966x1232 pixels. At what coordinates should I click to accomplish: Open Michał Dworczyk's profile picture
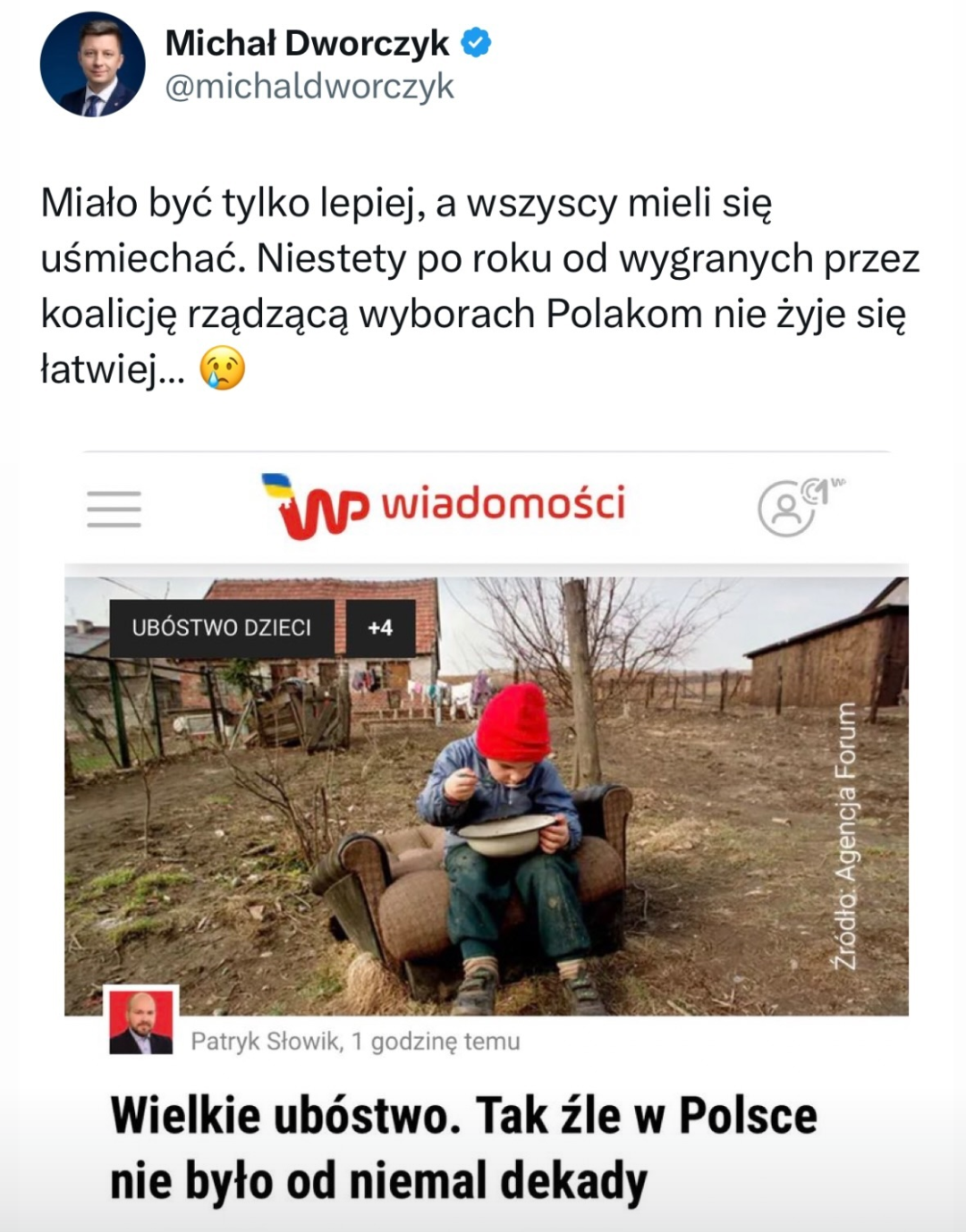92,64
